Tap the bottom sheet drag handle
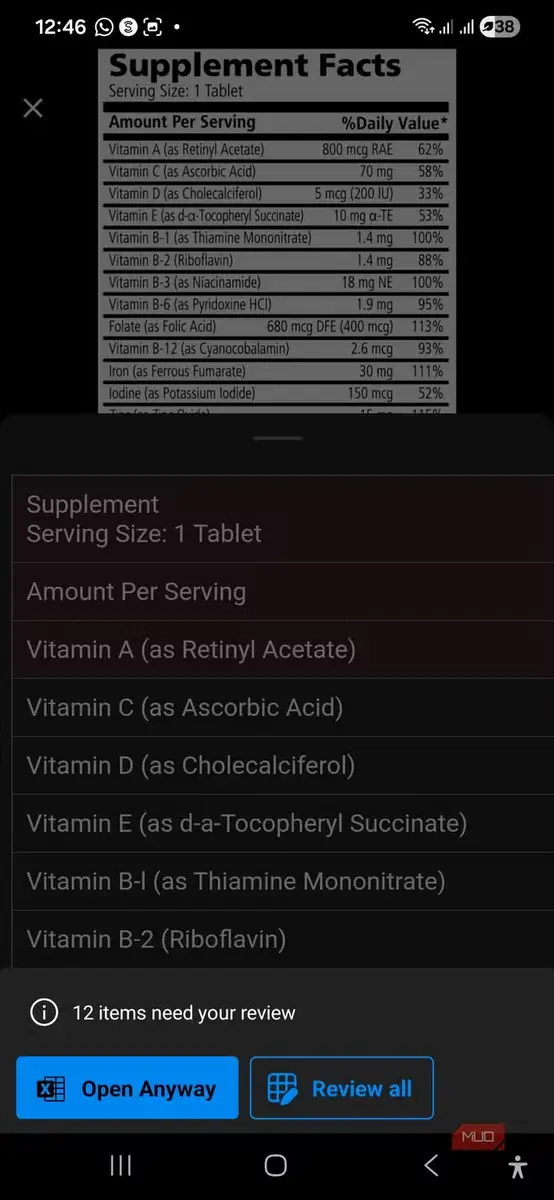 click(x=278, y=438)
